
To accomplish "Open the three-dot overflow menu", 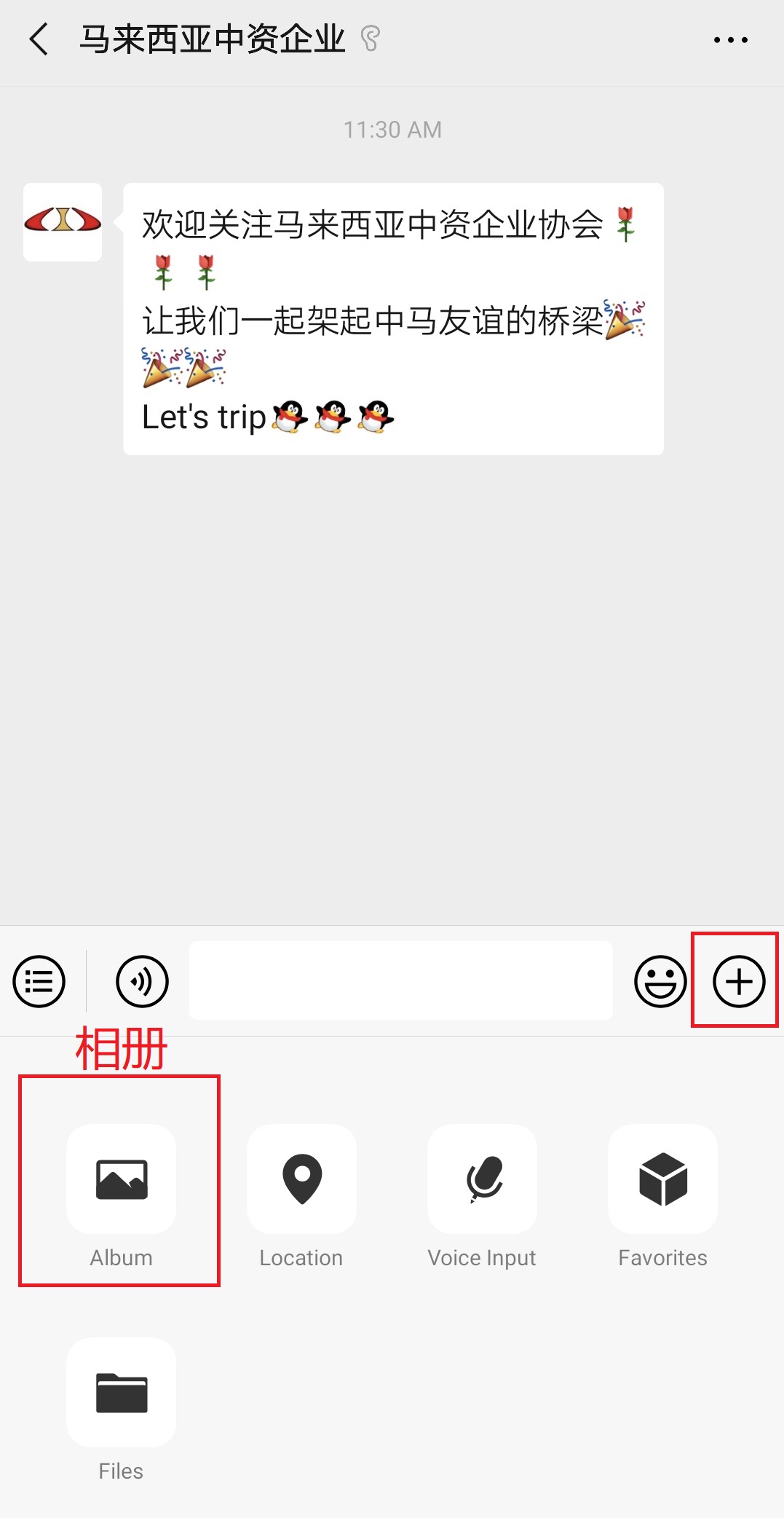I will tap(731, 40).
